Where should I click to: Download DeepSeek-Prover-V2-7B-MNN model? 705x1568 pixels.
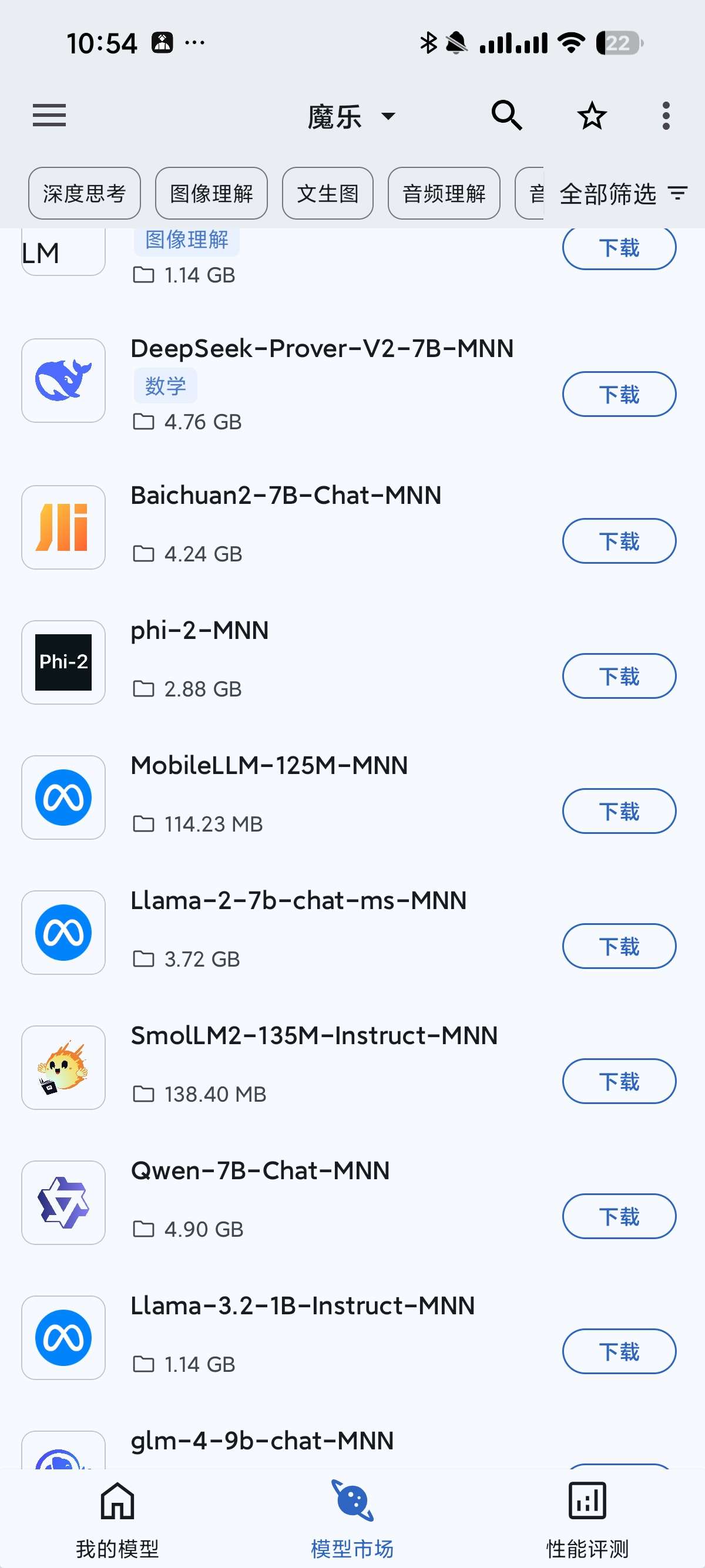point(619,395)
